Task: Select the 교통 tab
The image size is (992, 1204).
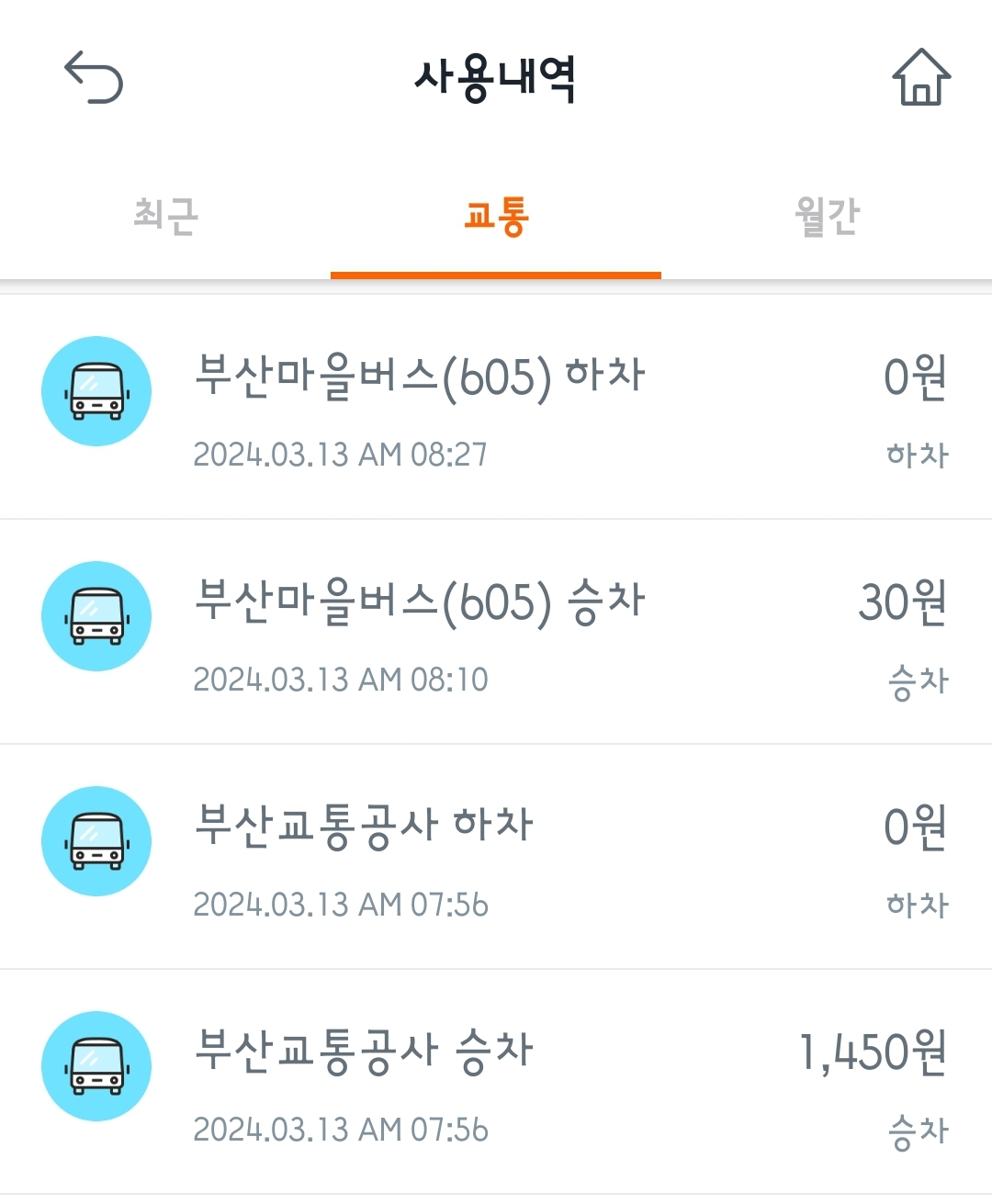Action: pyautogui.click(x=495, y=217)
